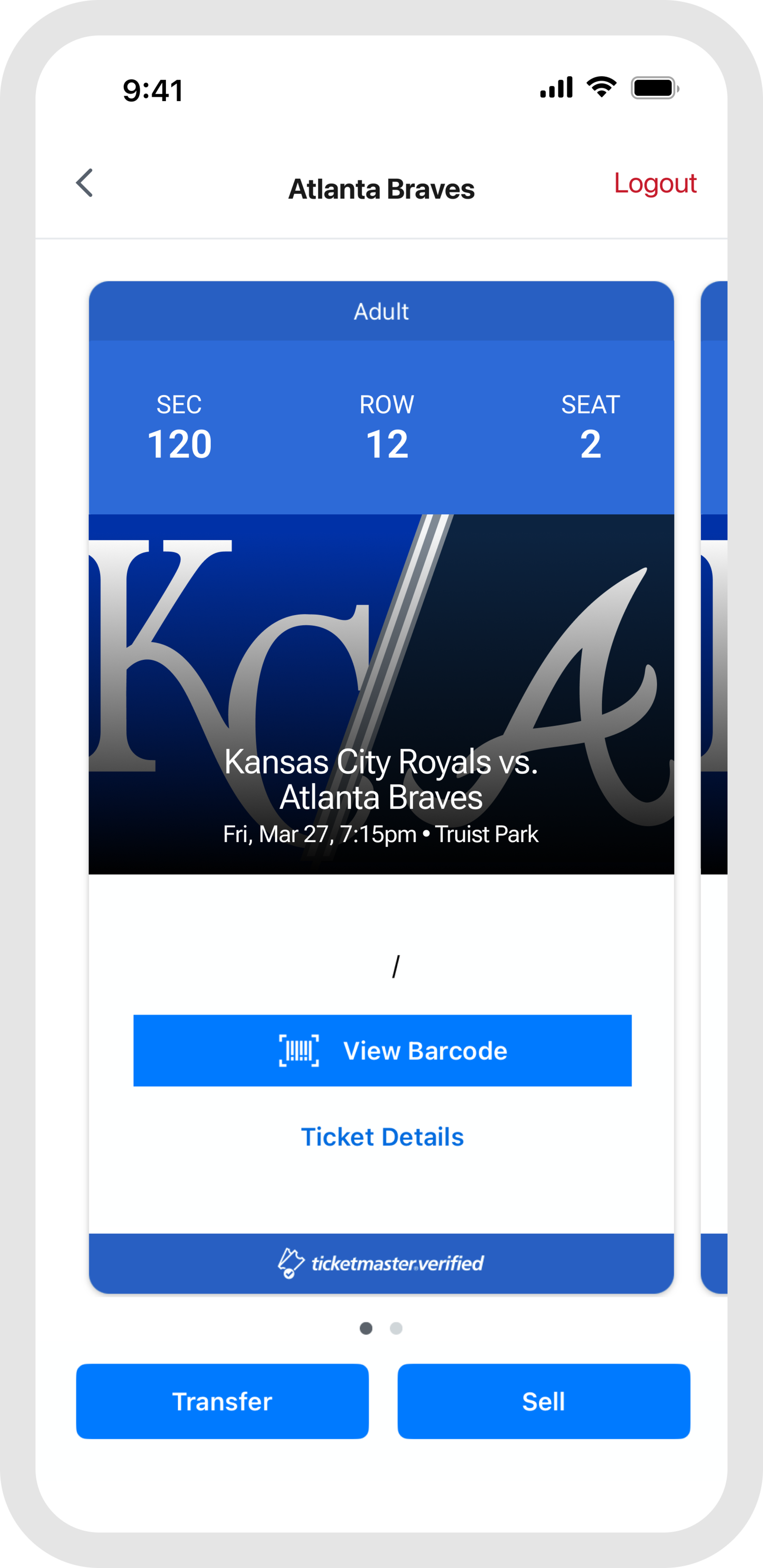This screenshot has width=763, height=1568.
Task: Sell the ticket
Action: coord(543,1401)
